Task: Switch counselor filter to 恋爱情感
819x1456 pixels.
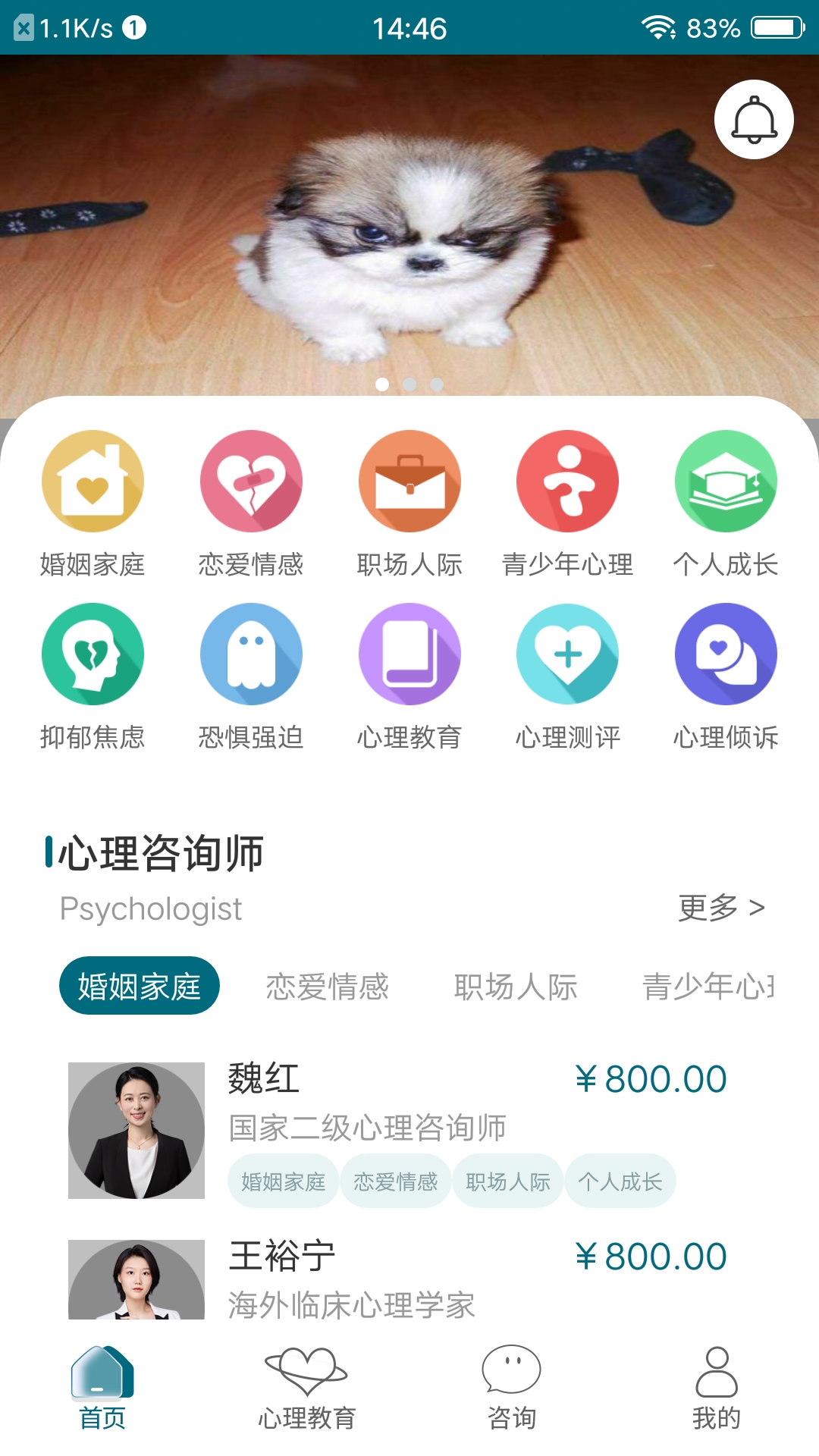Action: coord(329,984)
